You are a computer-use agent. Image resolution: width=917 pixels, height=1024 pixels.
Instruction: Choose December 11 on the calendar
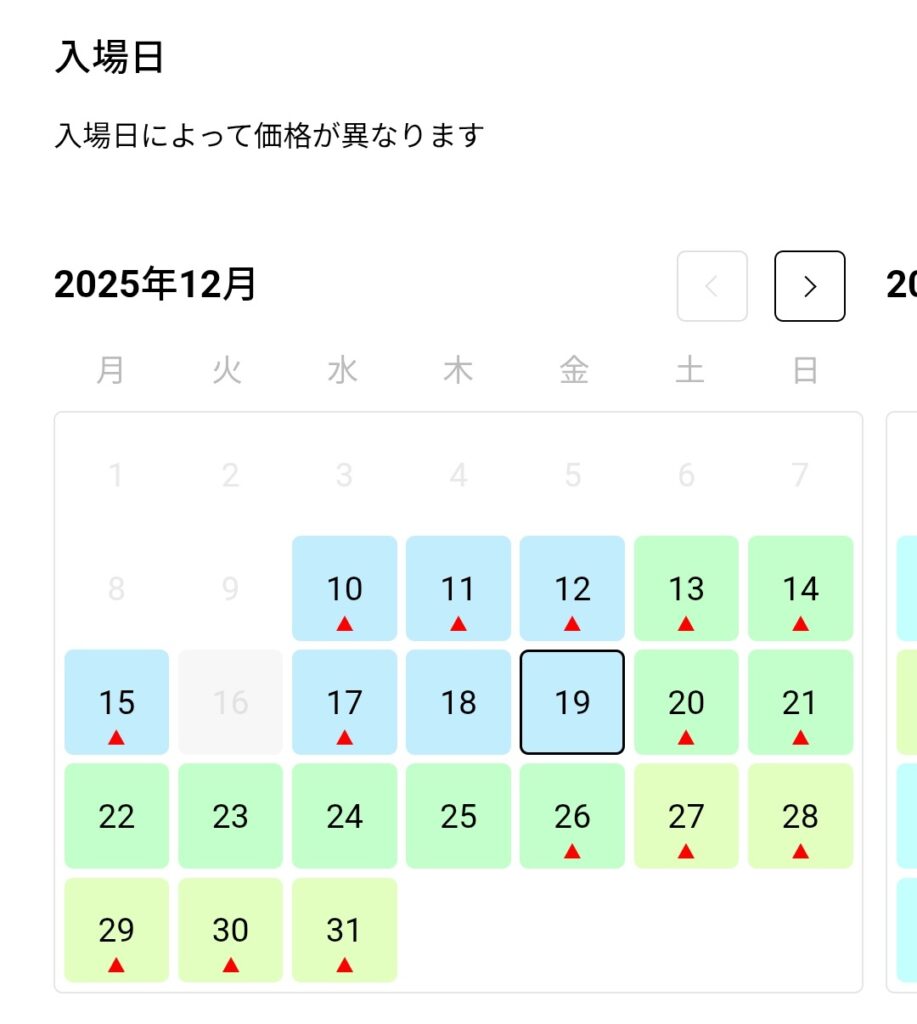[x=458, y=589]
